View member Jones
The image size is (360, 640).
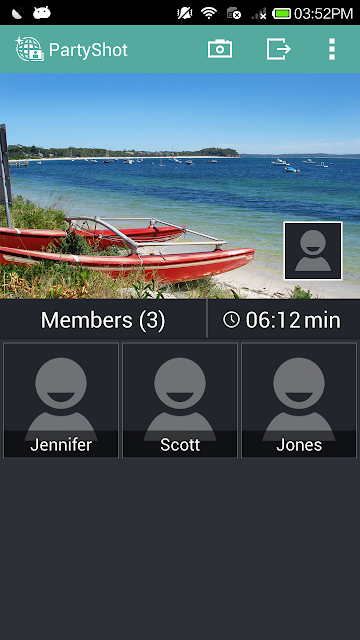[x=299, y=400]
